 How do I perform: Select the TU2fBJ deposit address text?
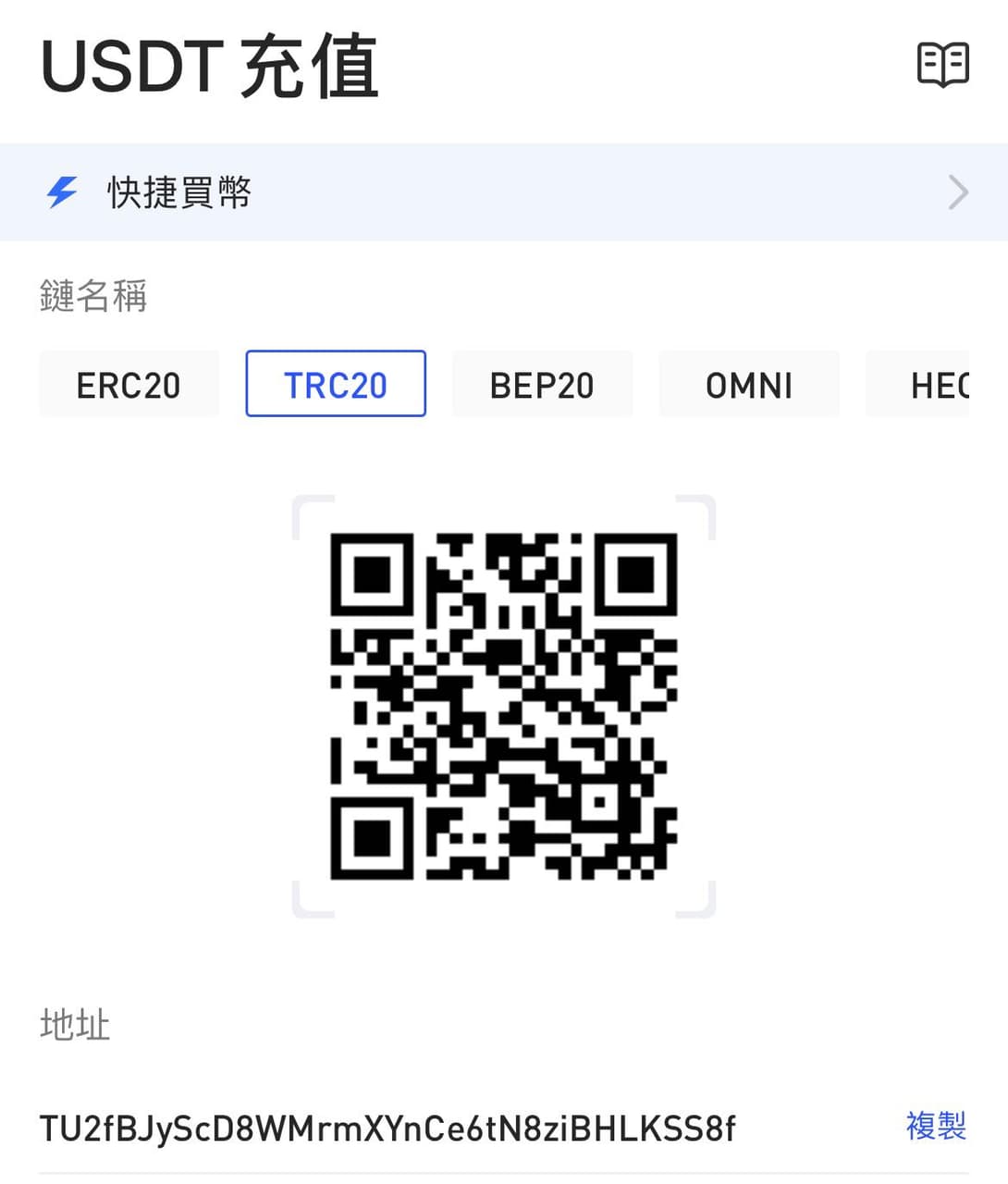[x=387, y=1128]
